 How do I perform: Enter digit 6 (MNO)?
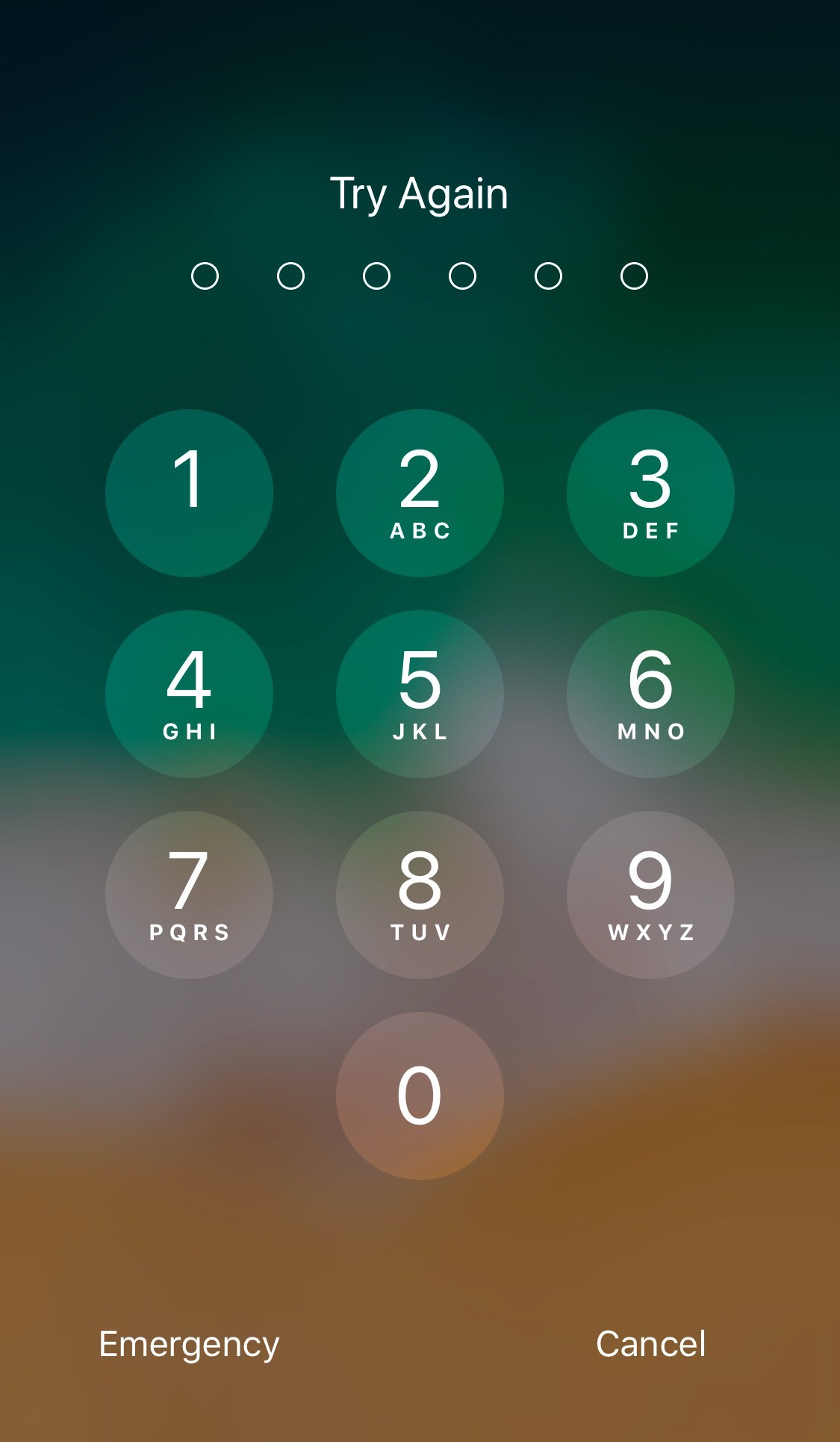(650, 694)
